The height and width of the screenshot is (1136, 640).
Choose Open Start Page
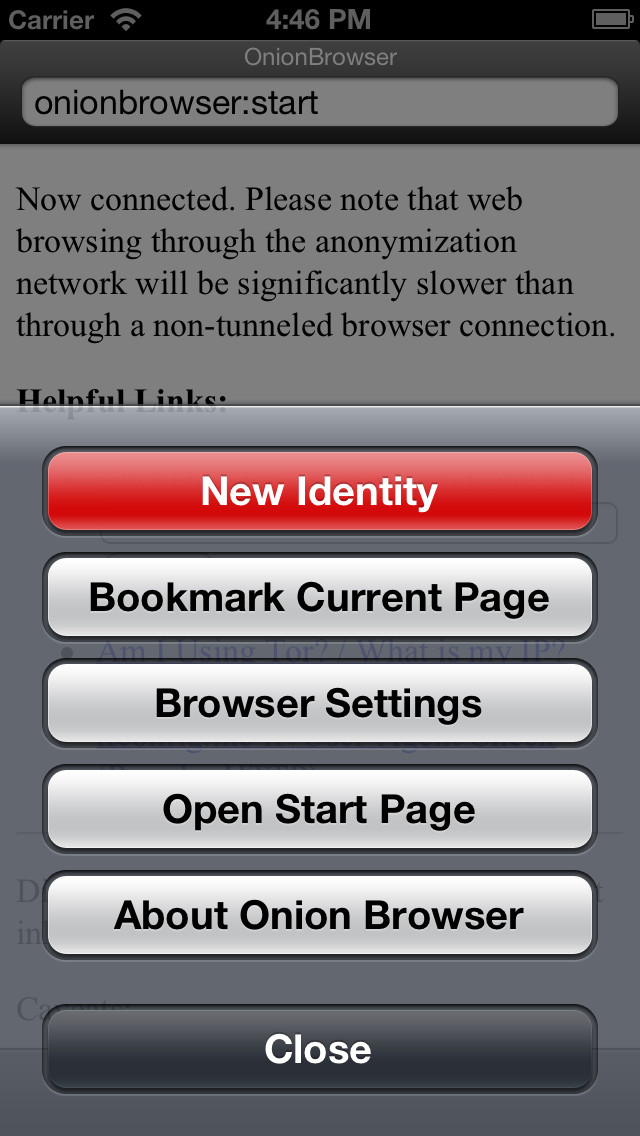pyautogui.click(x=320, y=809)
